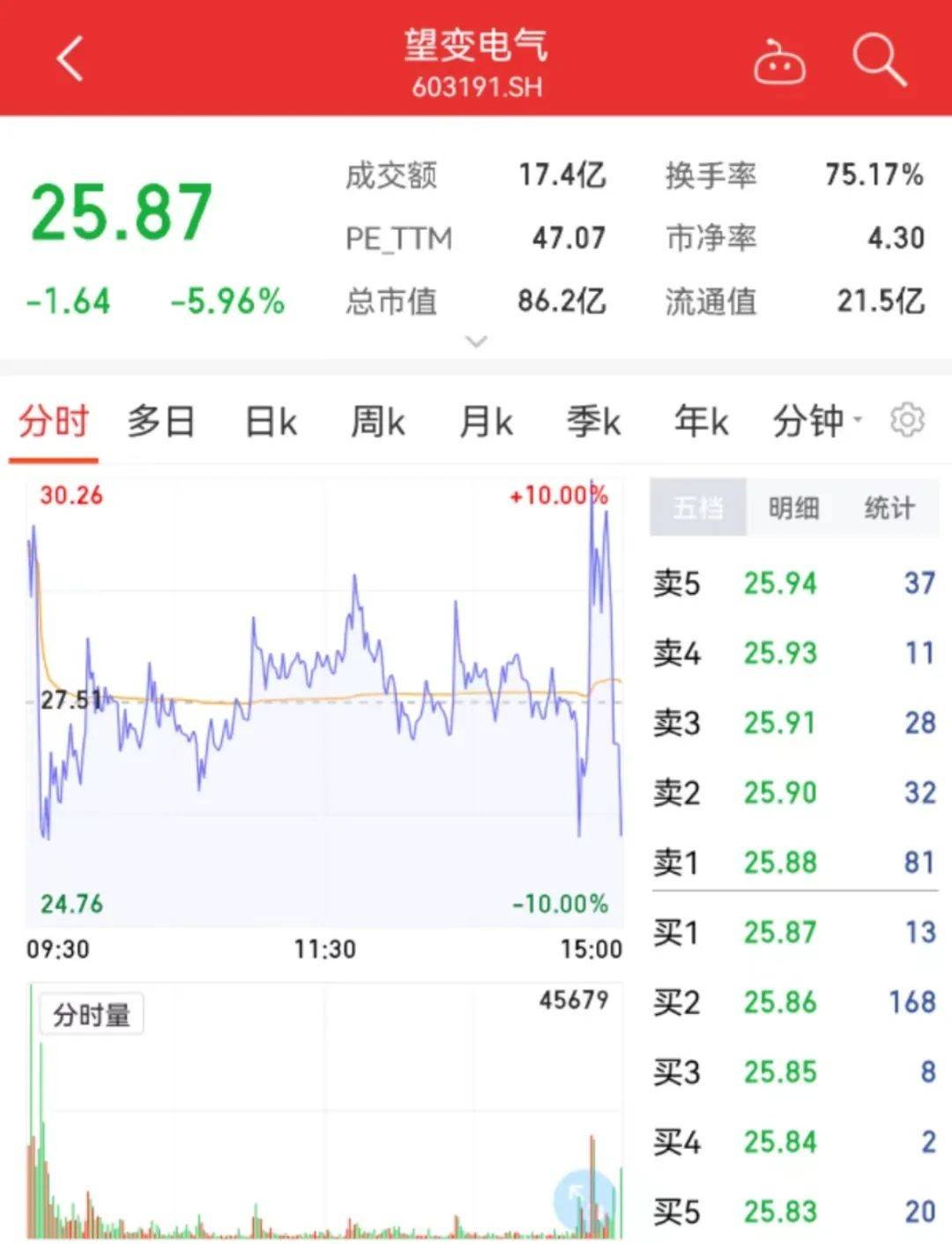The width and height of the screenshot is (952, 1244).
Task: Select the 分时 chart tab
Action: [x=54, y=421]
